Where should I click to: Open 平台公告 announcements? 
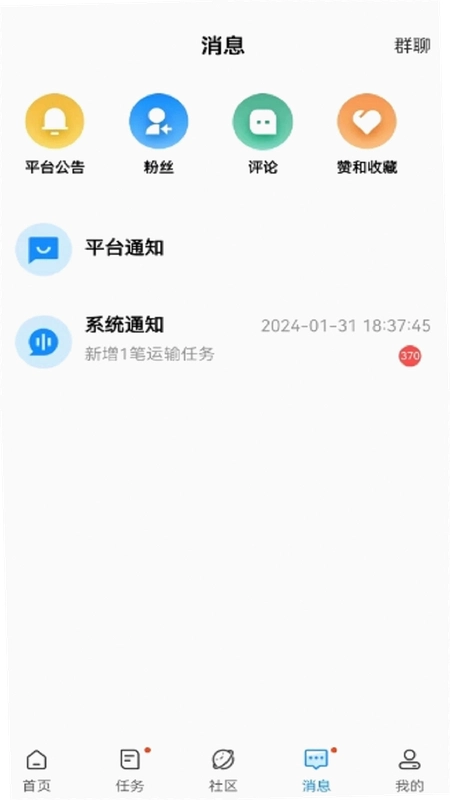(55, 134)
